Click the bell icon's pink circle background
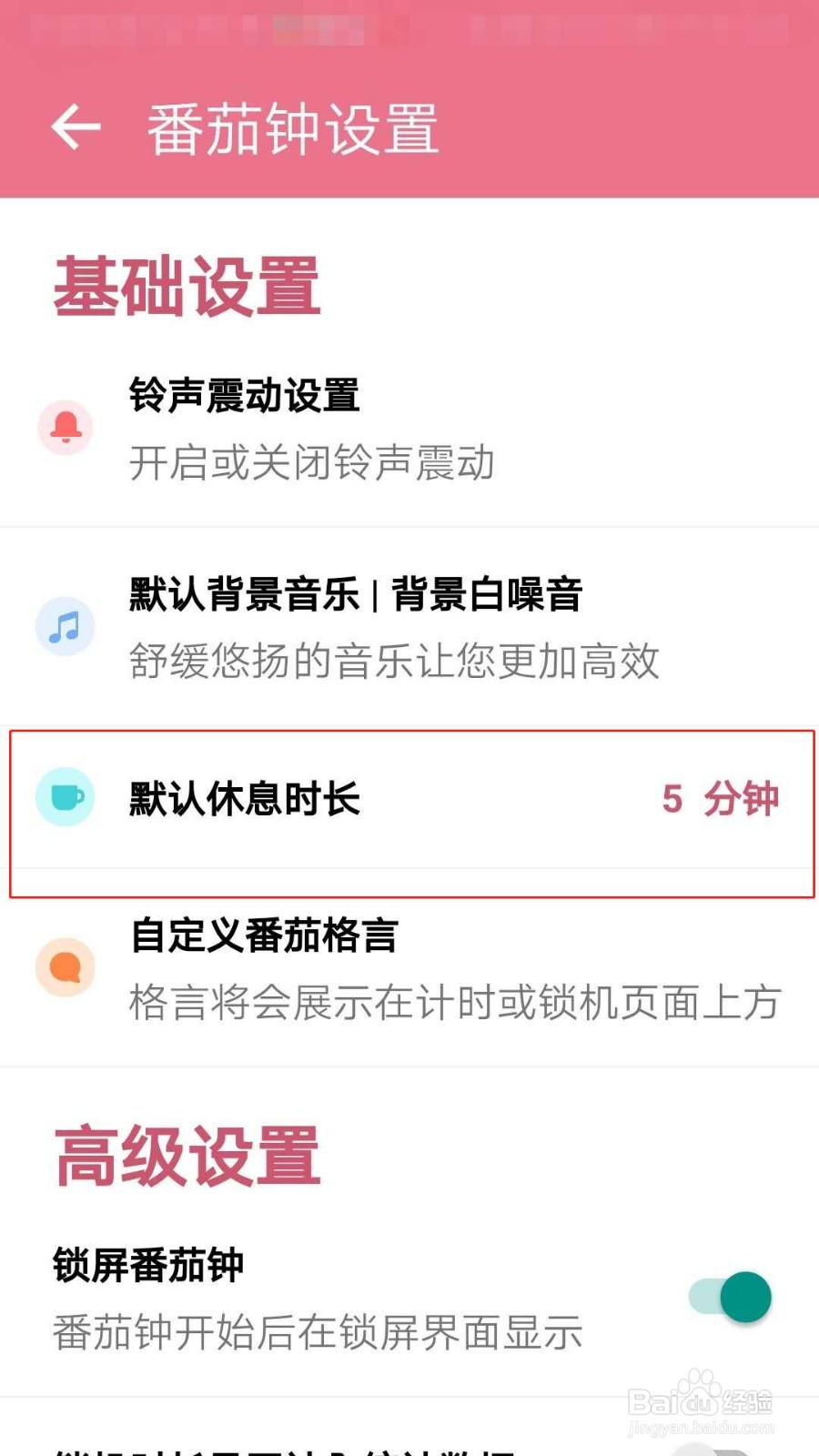The width and height of the screenshot is (819, 1456). 66,428
